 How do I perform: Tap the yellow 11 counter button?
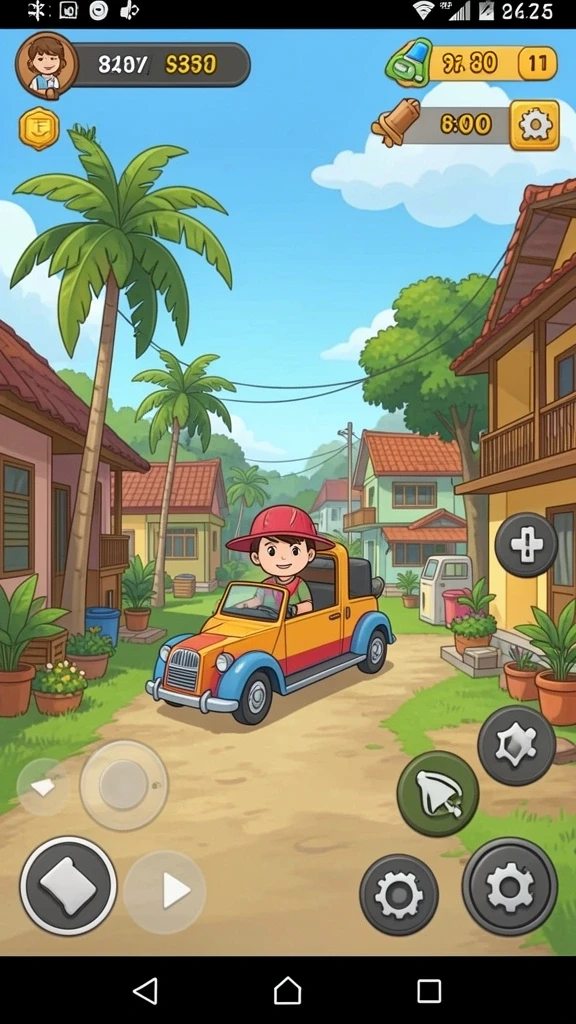(x=537, y=64)
